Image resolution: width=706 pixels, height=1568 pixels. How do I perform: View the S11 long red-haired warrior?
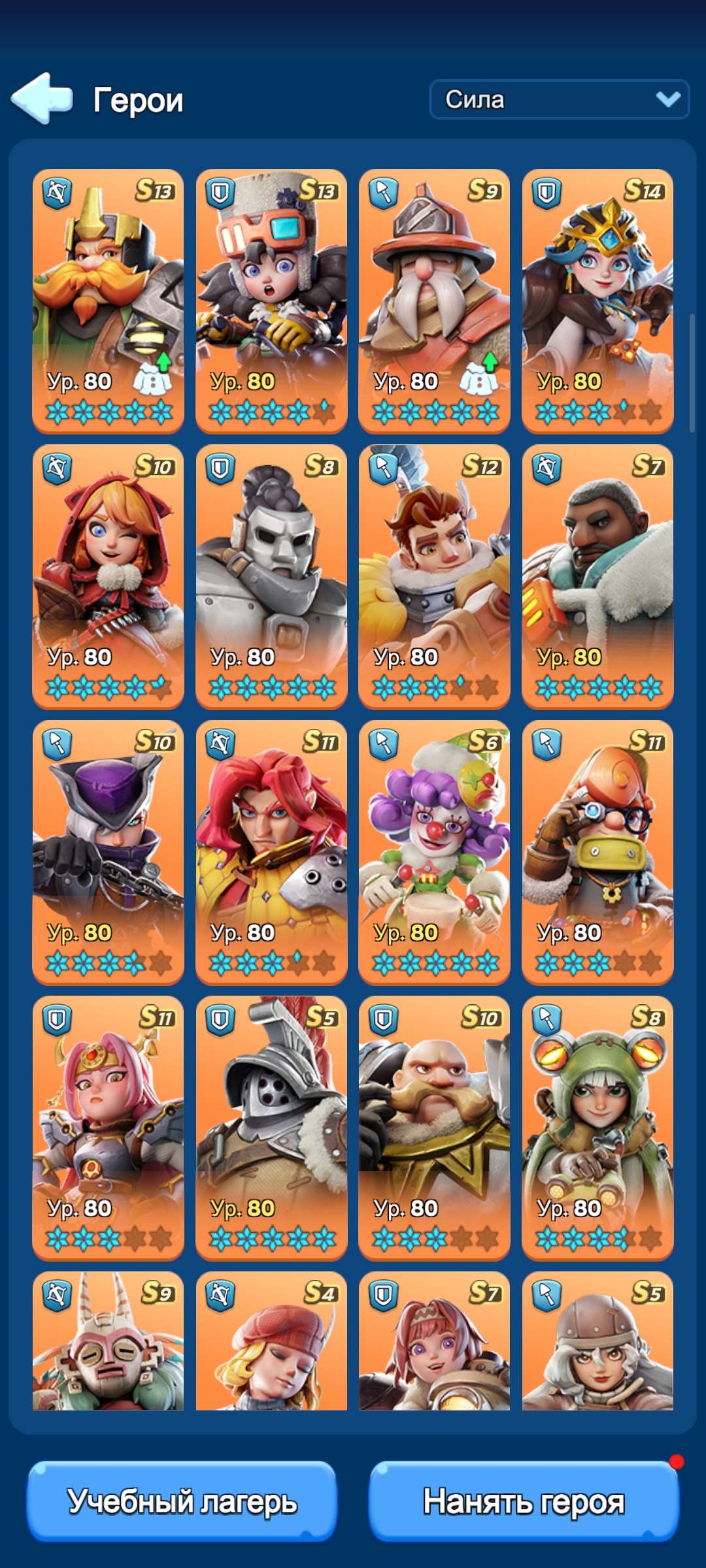pyautogui.click(x=271, y=852)
